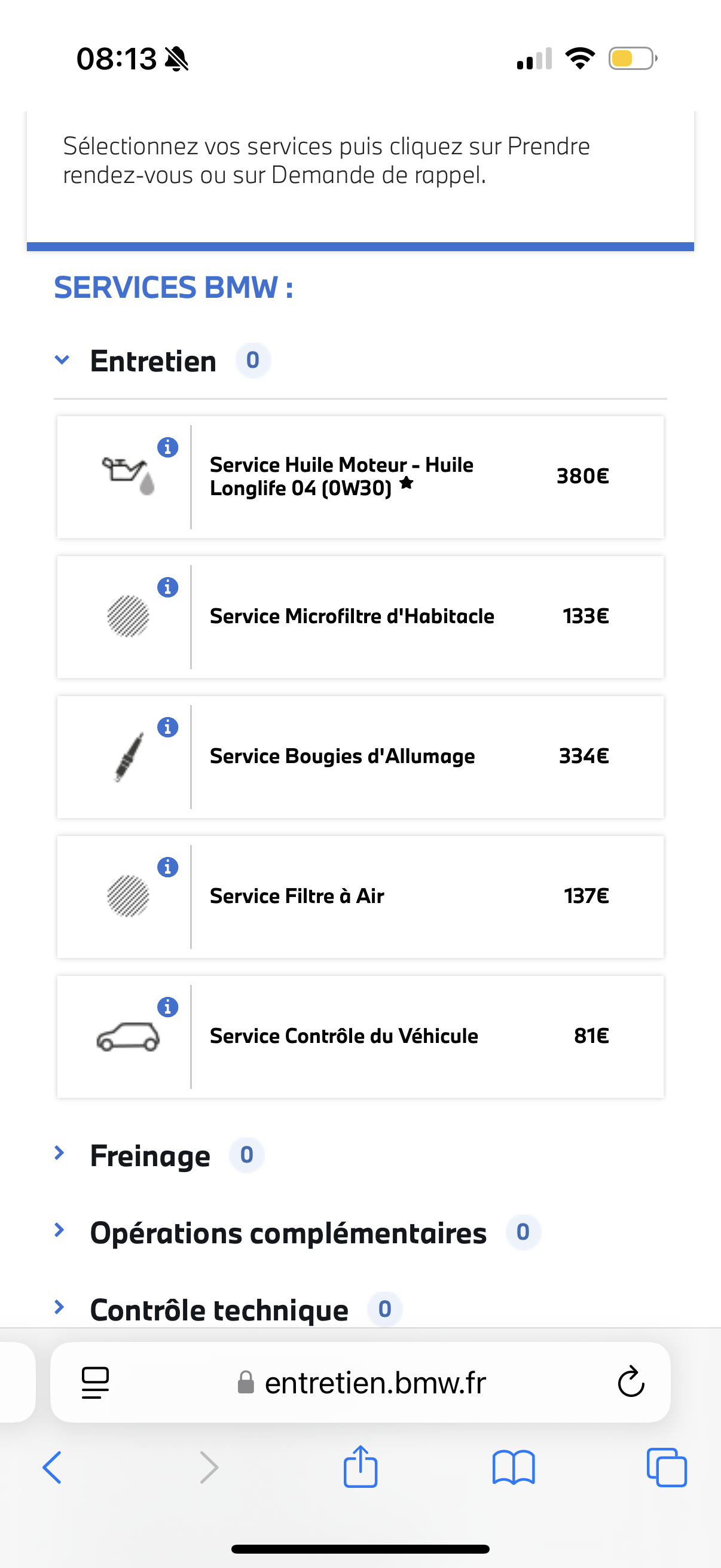View info about Service Bougies d'Allumage
Image resolution: width=721 pixels, height=1568 pixels.
168,727
